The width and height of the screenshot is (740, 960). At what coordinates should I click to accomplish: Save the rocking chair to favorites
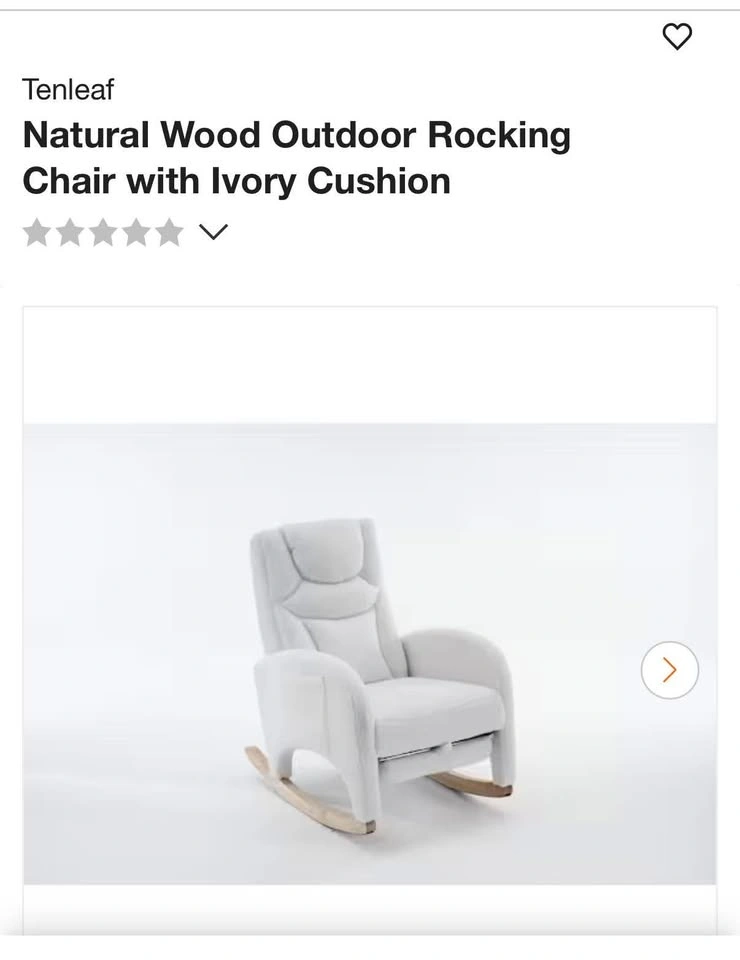677,37
